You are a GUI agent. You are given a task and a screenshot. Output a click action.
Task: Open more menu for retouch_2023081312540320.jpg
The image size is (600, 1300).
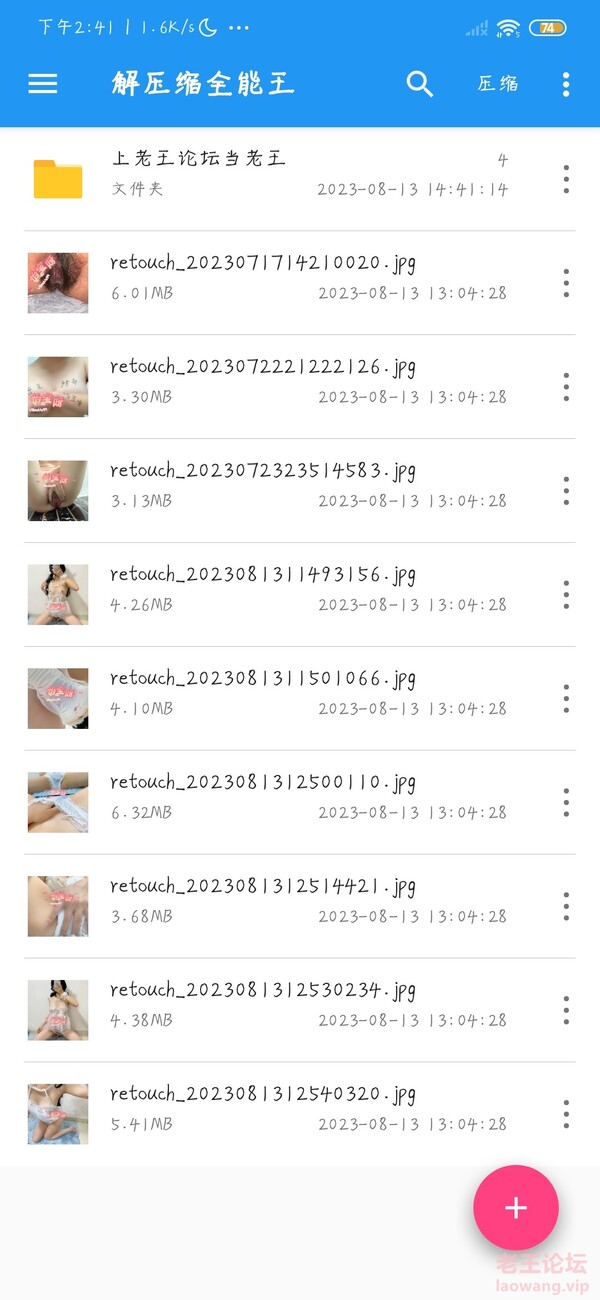566,1115
